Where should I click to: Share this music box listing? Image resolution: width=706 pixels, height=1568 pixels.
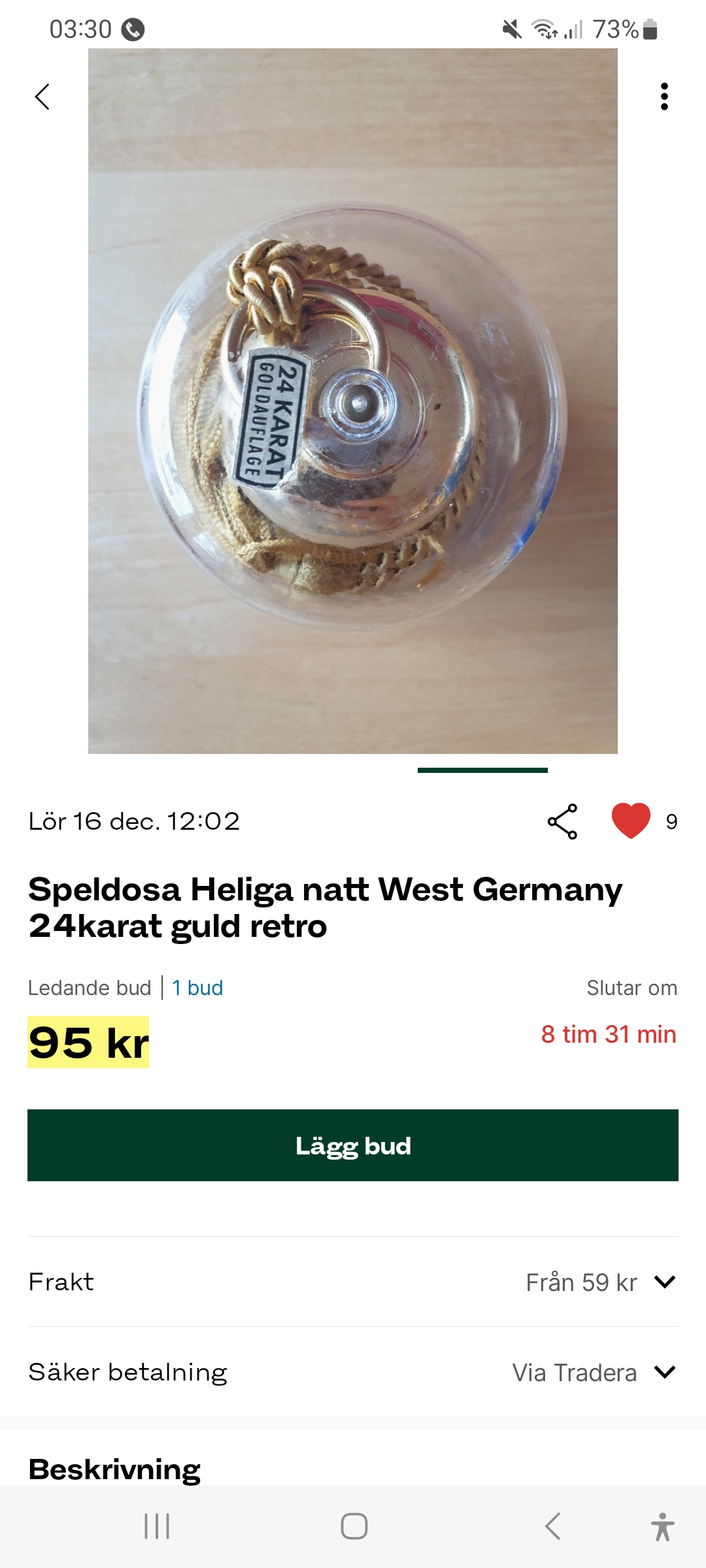coord(562,821)
